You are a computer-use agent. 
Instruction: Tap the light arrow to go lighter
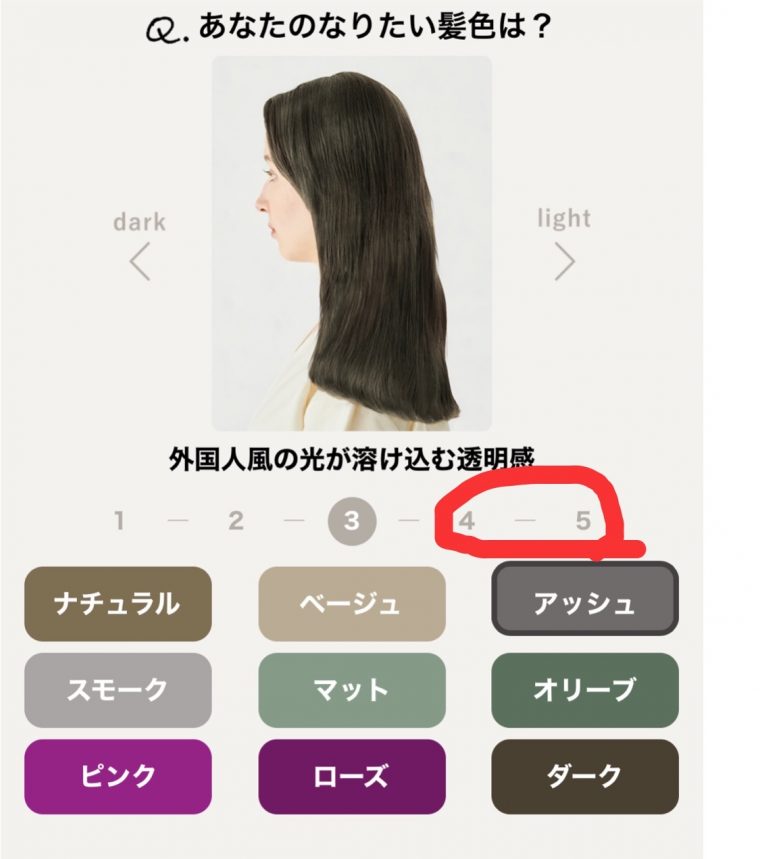click(565, 261)
